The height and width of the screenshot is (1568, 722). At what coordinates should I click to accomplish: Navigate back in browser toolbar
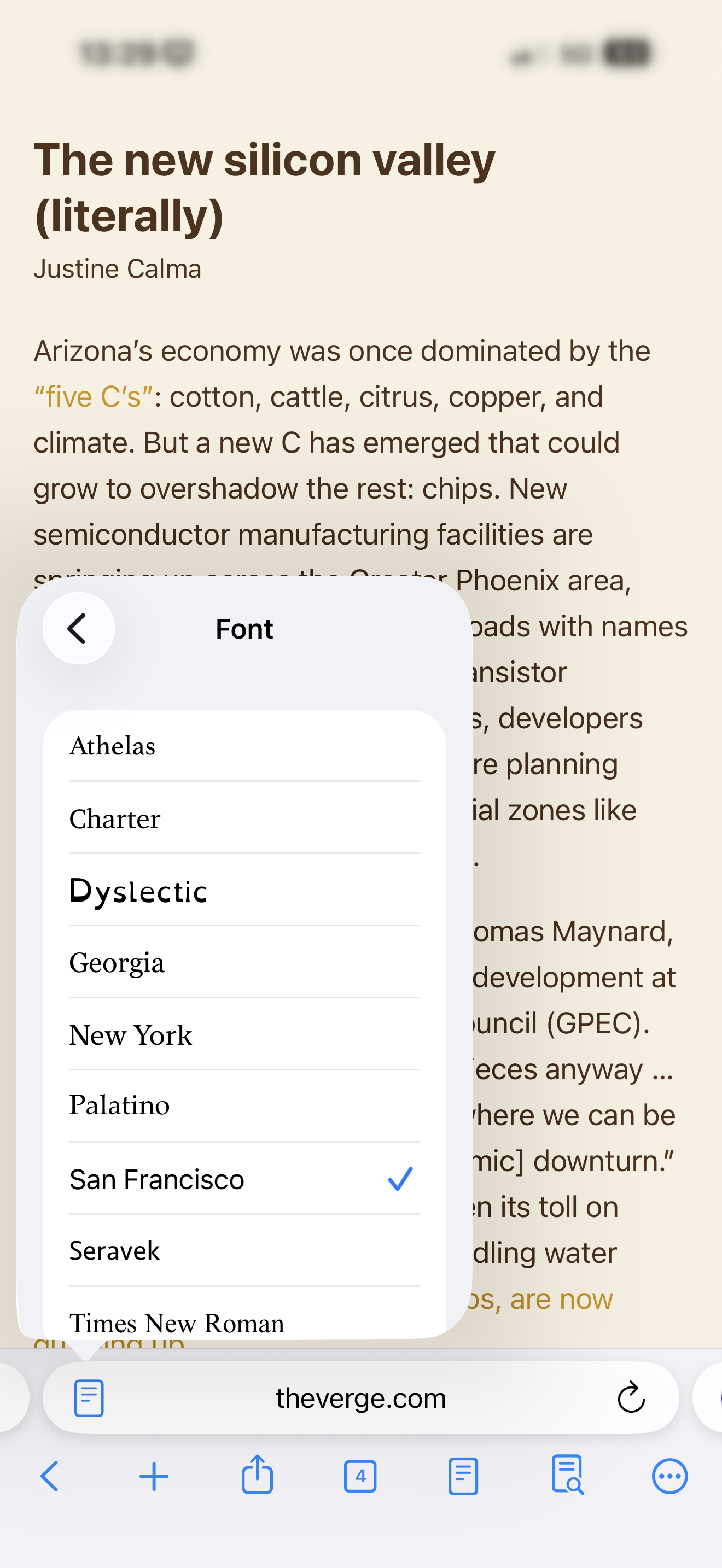(50, 1476)
